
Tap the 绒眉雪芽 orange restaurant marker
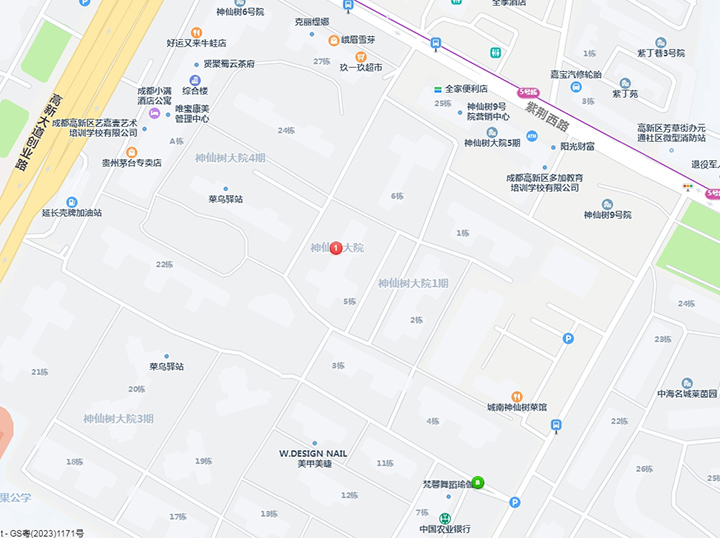334,40
